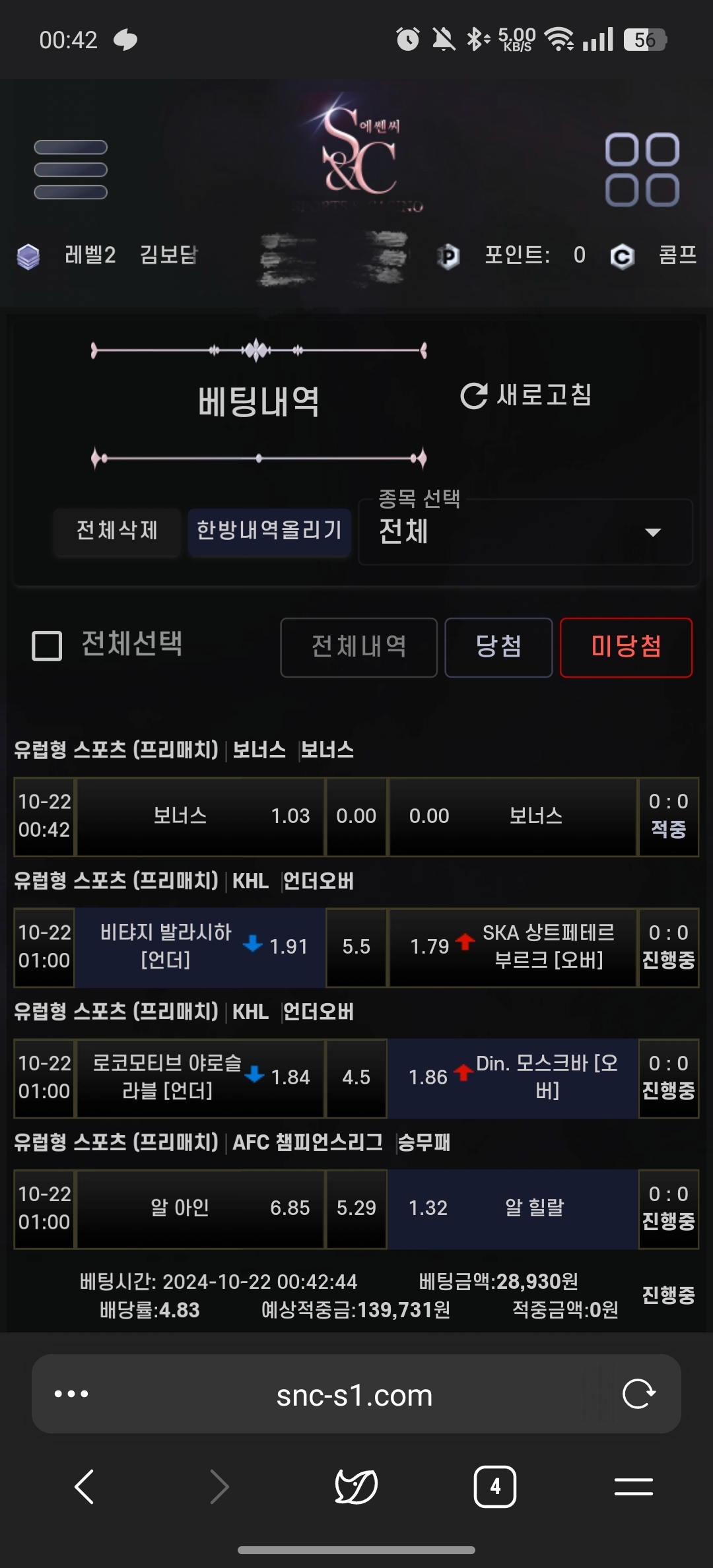Tap the bird icon in browser toolbar
The image size is (713, 1568).
coord(356,1487)
